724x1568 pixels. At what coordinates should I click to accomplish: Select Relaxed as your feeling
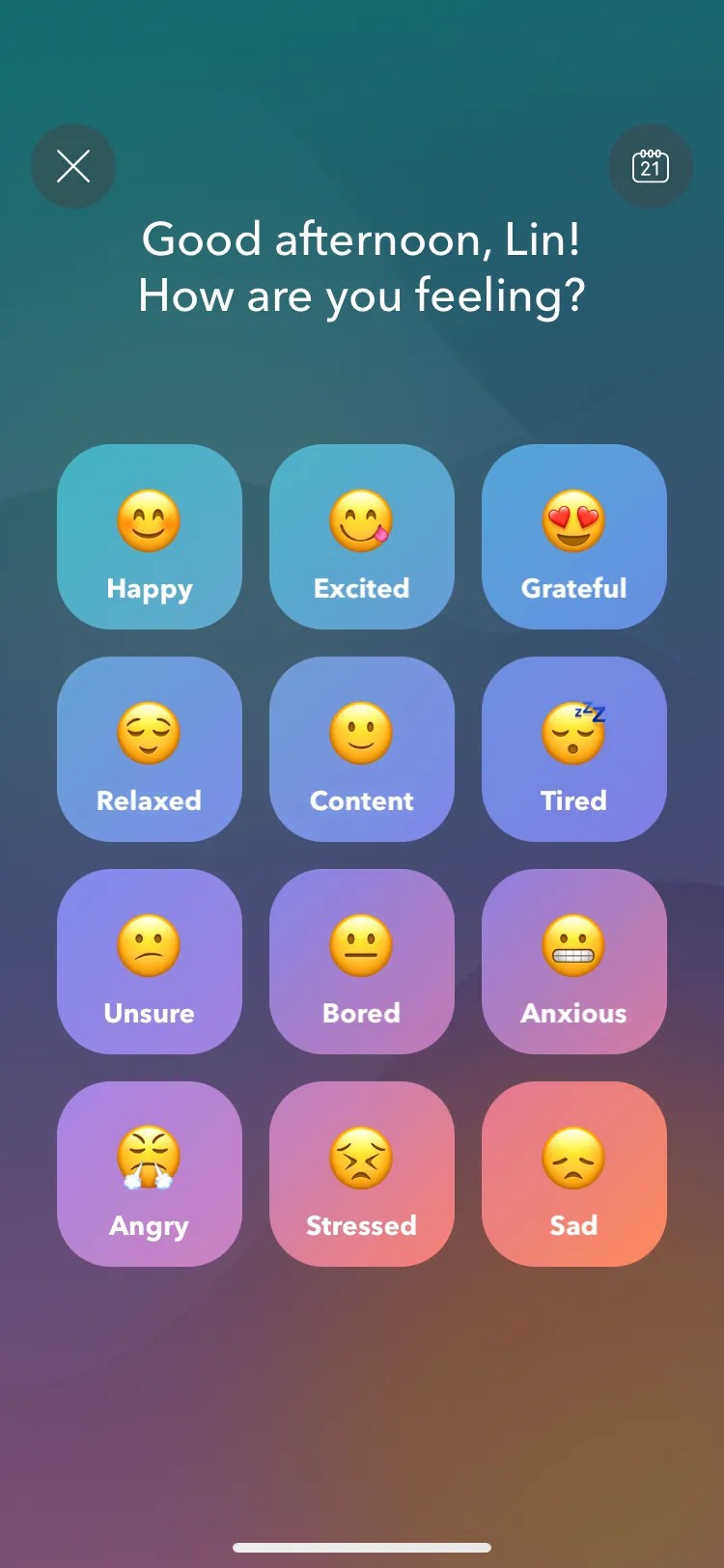click(x=150, y=749)
